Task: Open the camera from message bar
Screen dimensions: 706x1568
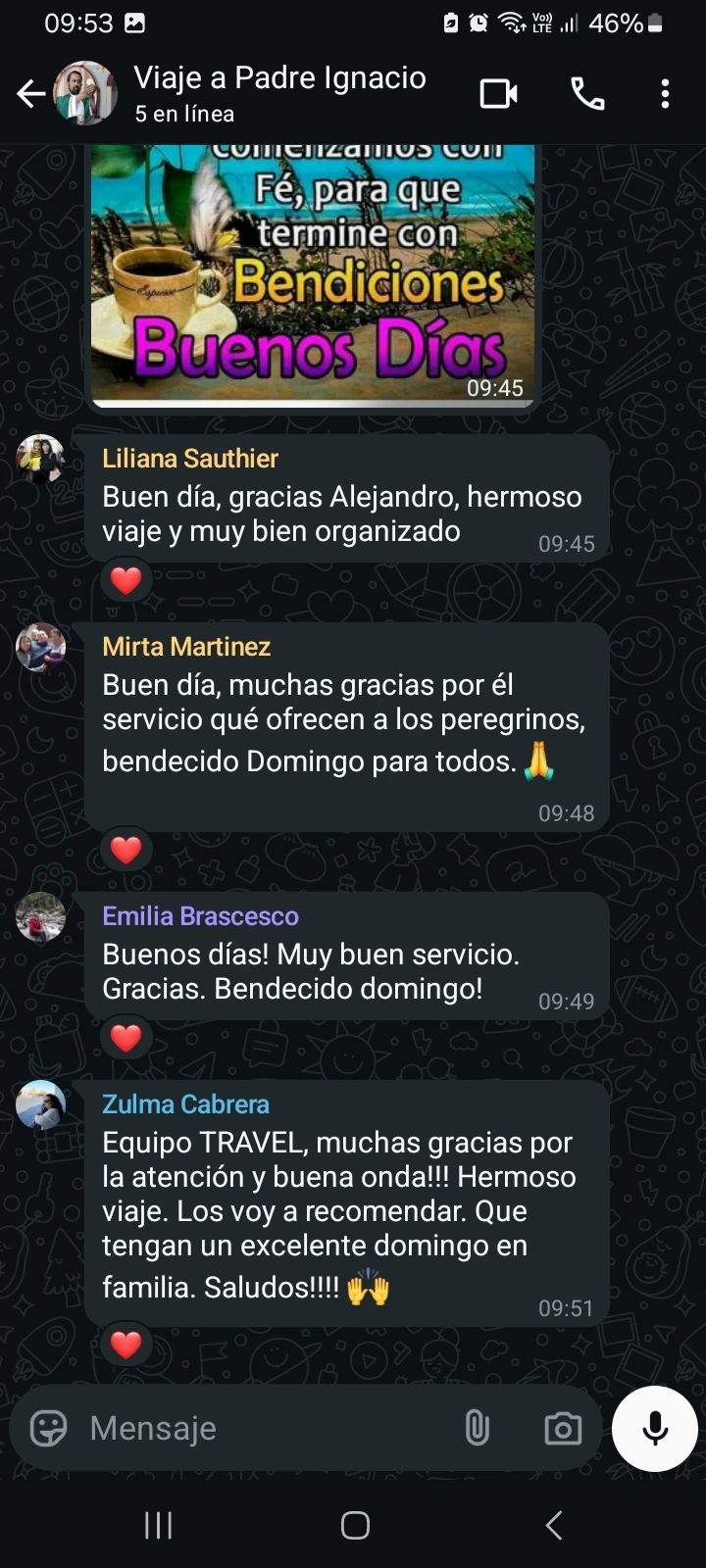Action: [563, 1429]
